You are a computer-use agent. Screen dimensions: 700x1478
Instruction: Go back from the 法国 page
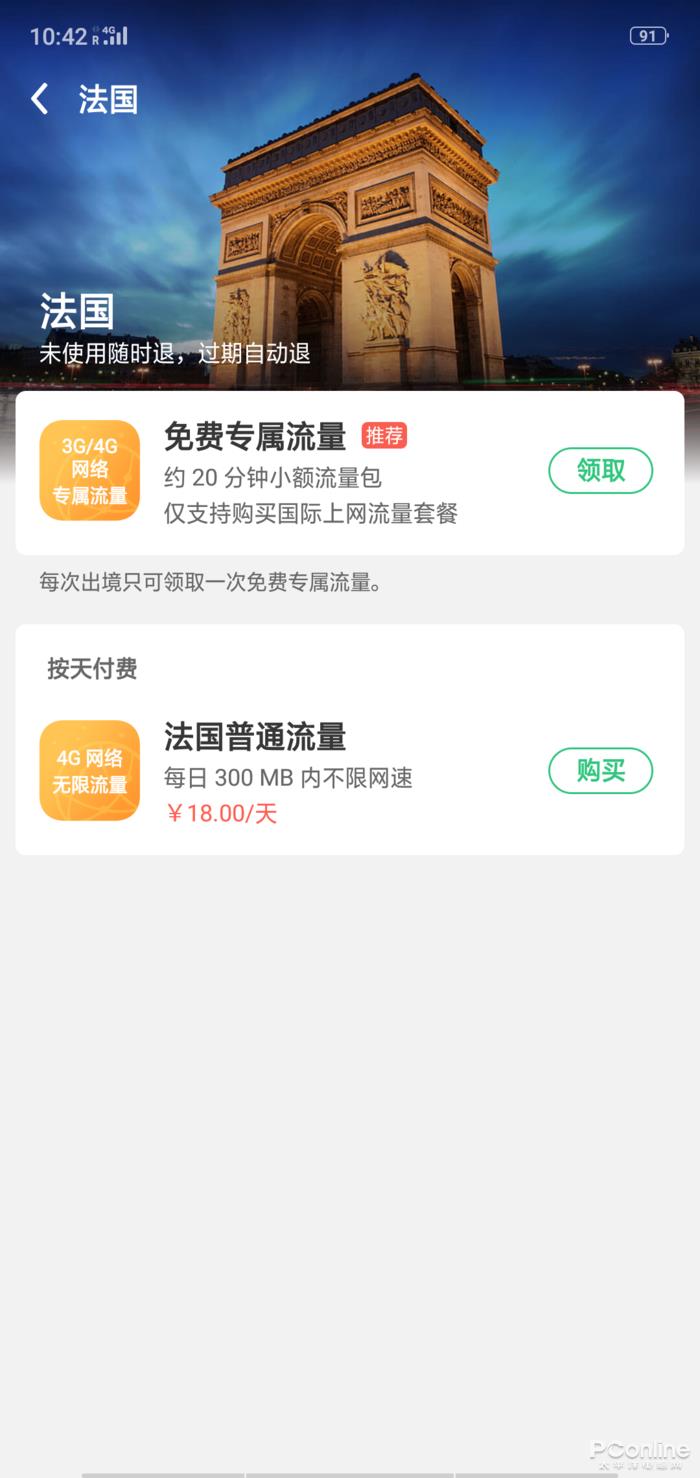(40, 99)
